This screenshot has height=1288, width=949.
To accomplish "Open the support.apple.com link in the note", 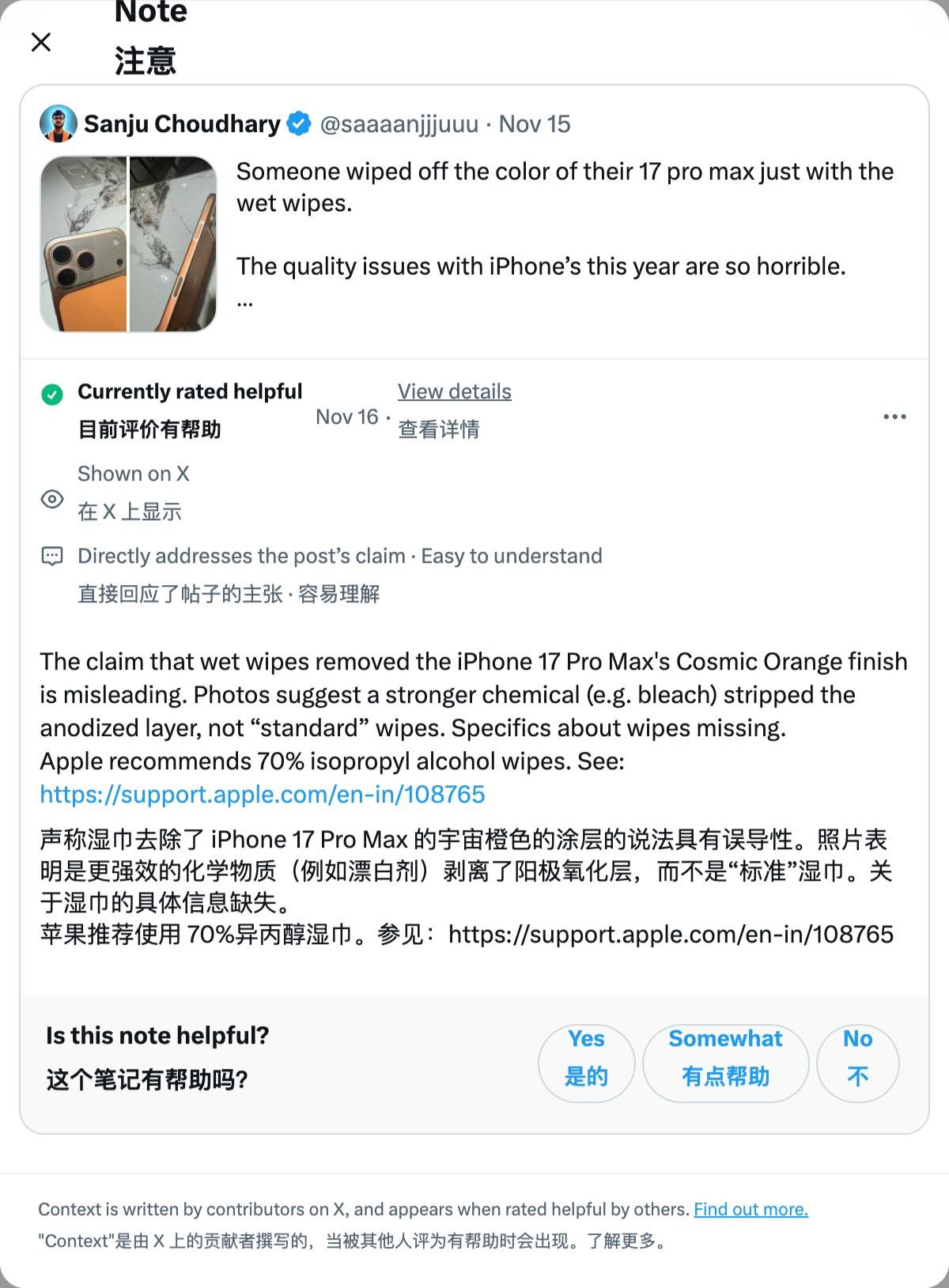I will coord(262,794).
